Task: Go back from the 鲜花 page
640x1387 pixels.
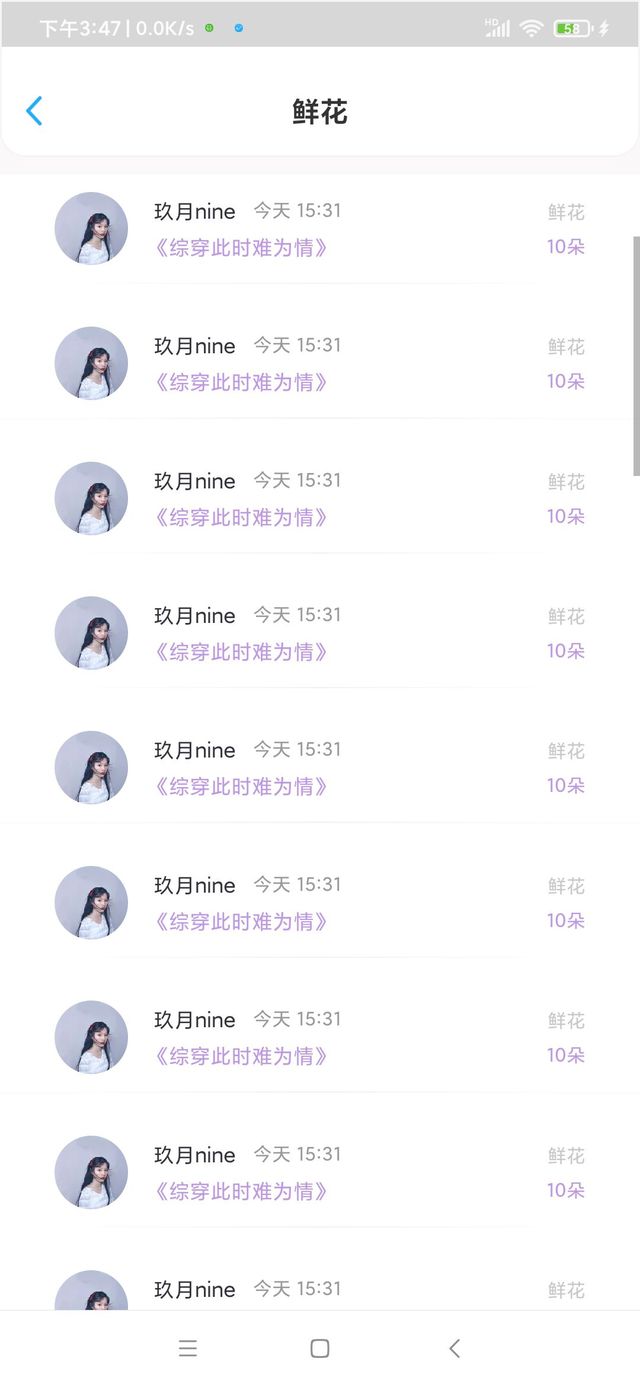Action: click(34, 111)
